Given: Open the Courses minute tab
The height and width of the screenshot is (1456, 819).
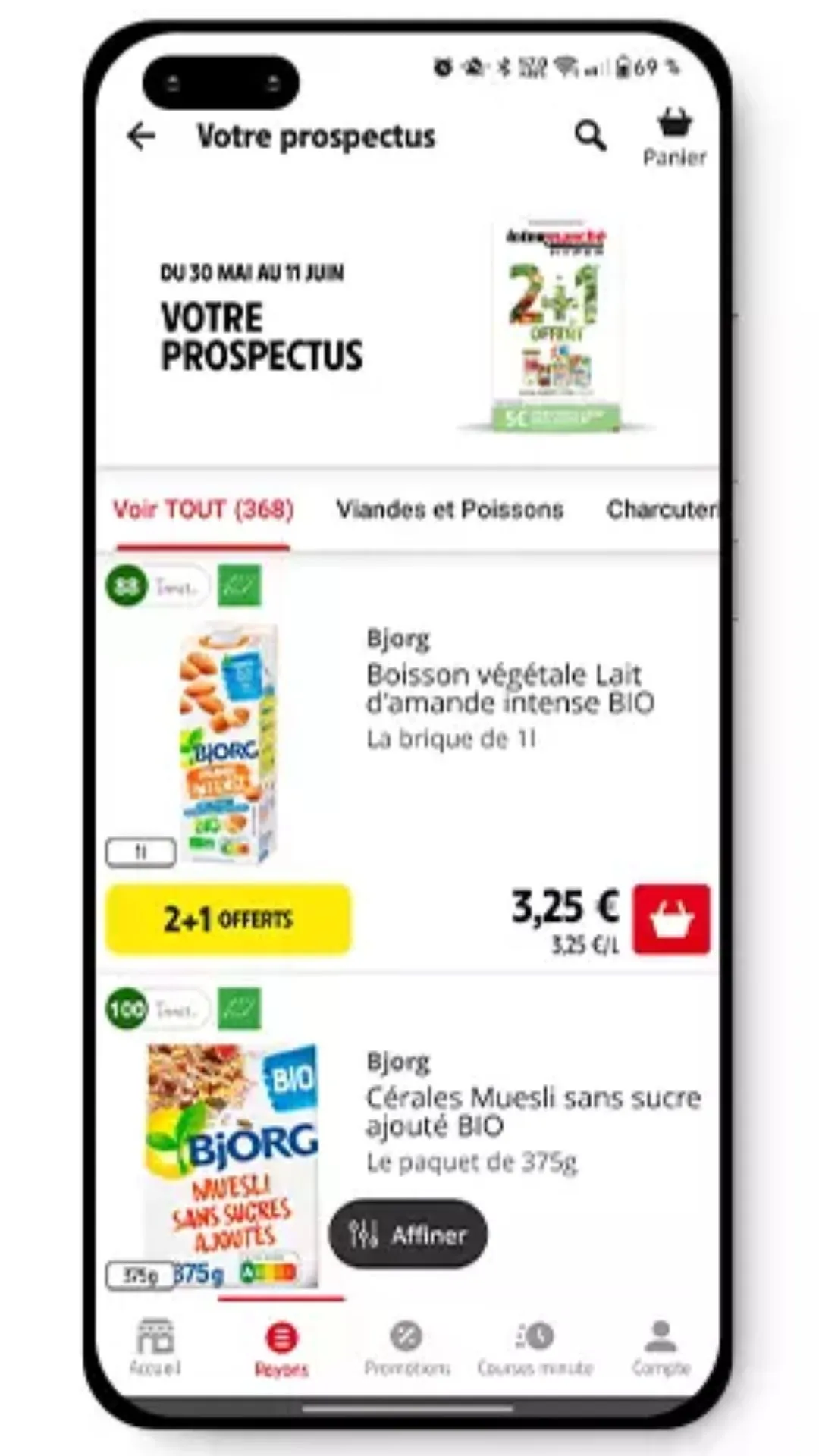Looking at the screenshot, I should pos(535,1347).
